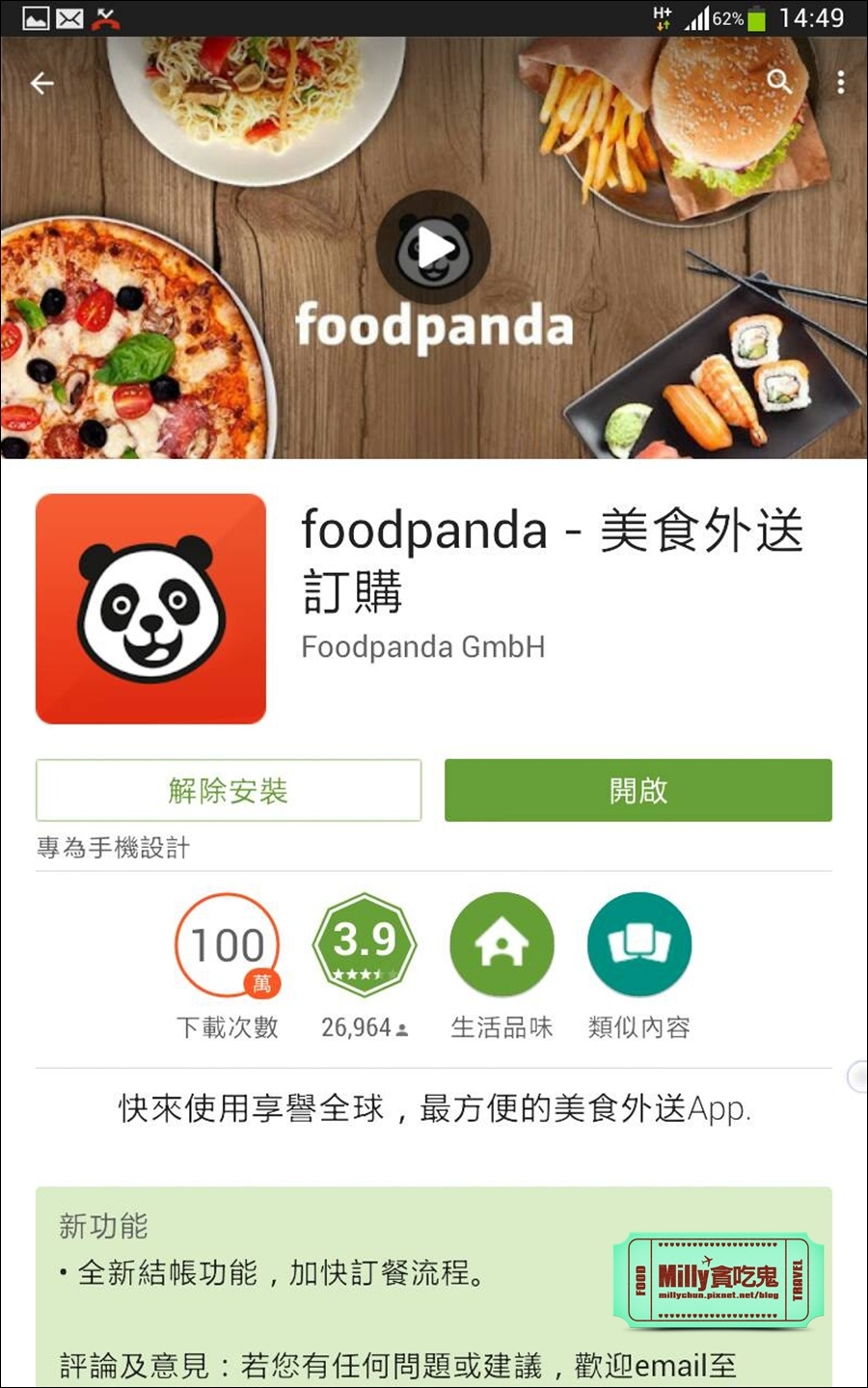Tap the foodpanda app icon
The width and height of the screenshot is (868, 1388).
150,609
